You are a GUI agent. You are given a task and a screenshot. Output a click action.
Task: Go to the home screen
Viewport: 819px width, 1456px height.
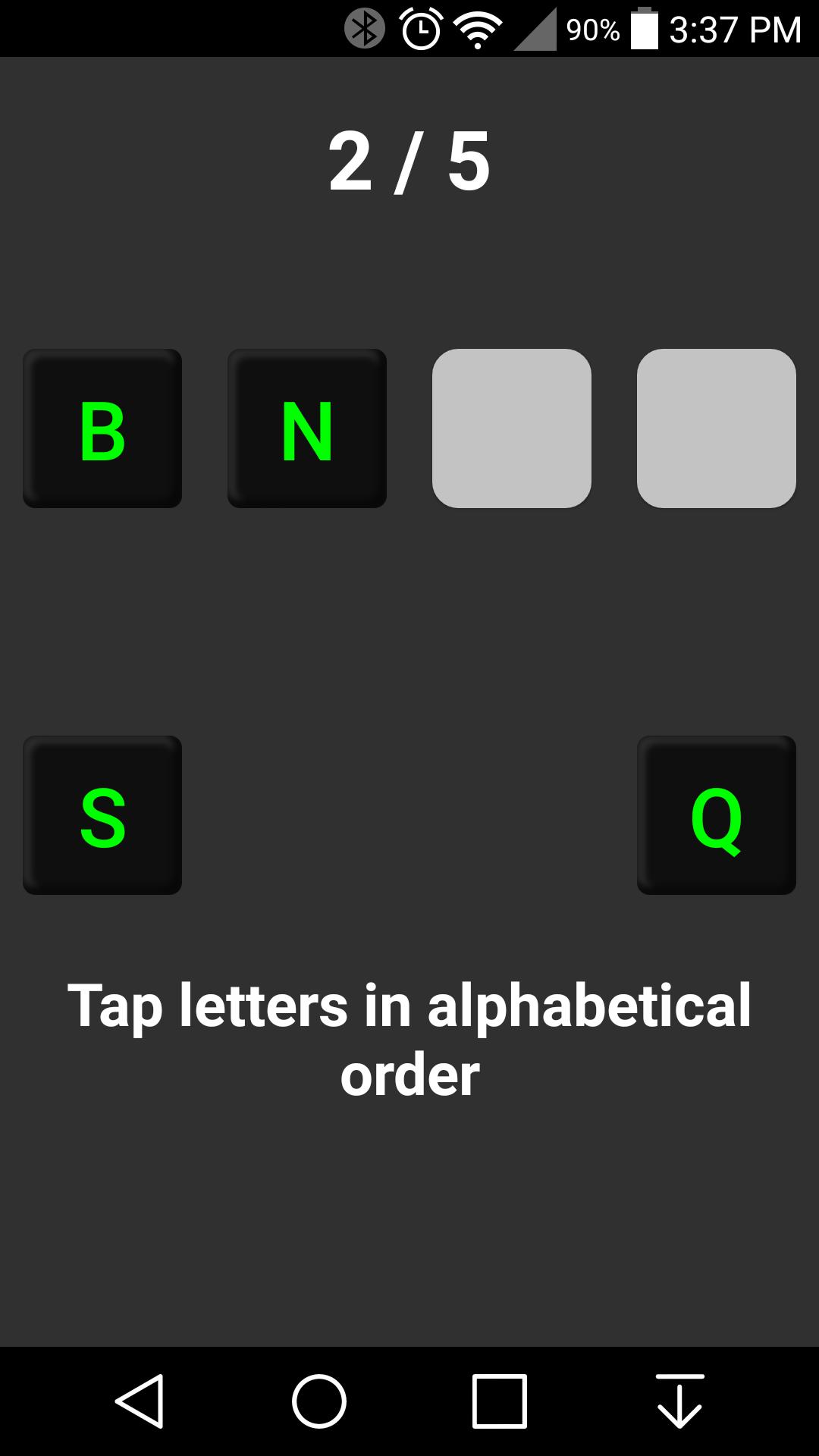coord(319,1401)
